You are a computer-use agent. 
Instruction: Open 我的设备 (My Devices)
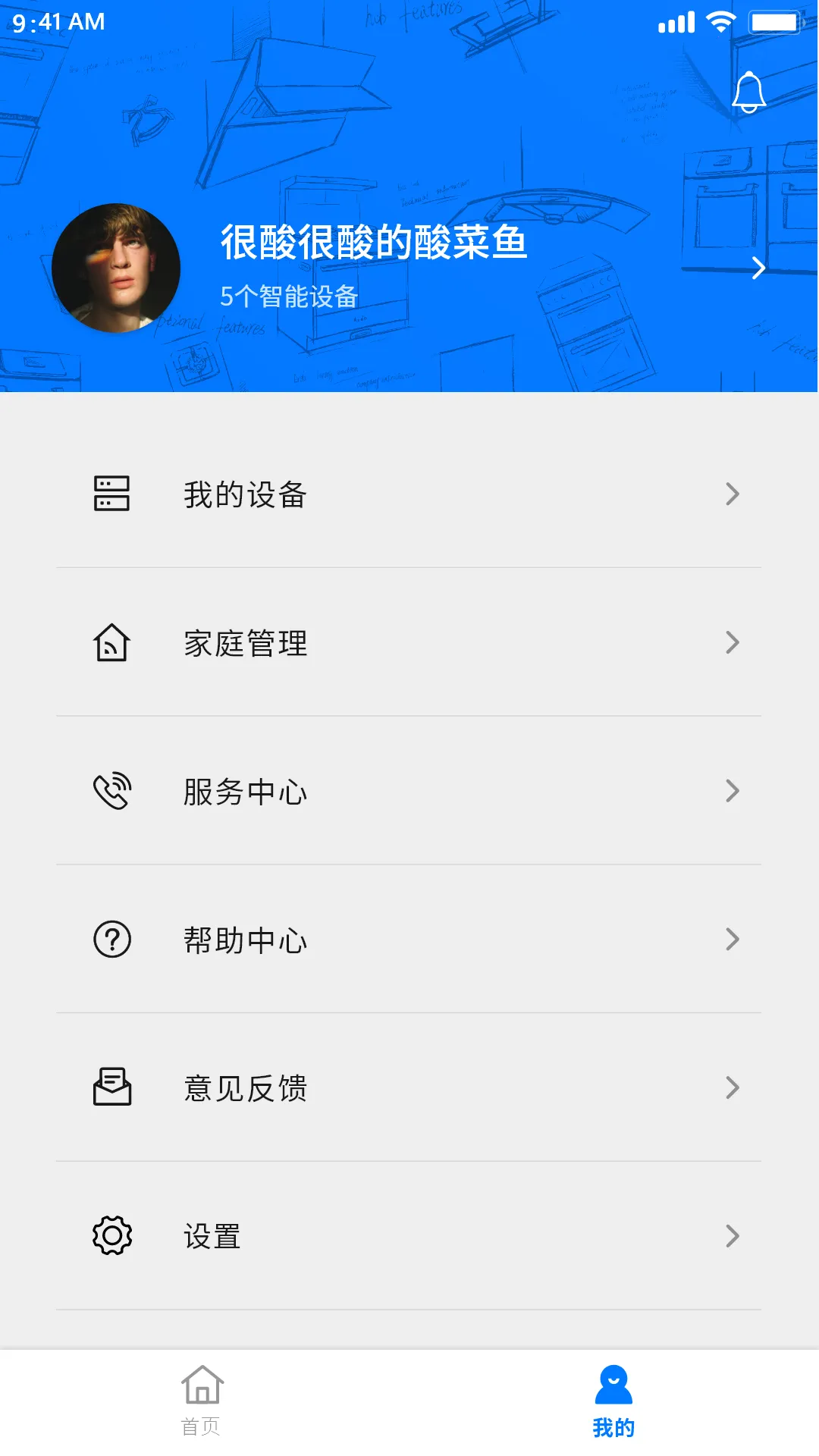pos(408,494)
